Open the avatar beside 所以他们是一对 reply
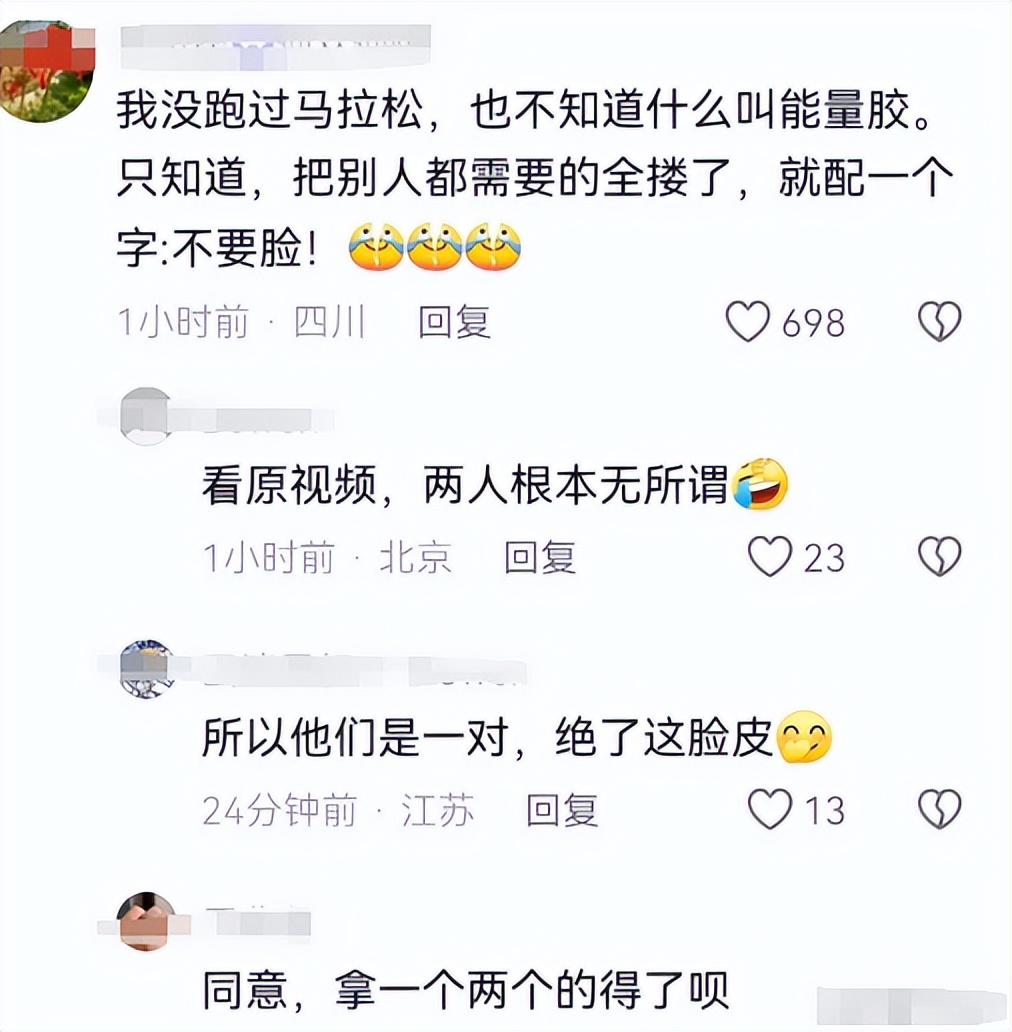 (146, 668)
